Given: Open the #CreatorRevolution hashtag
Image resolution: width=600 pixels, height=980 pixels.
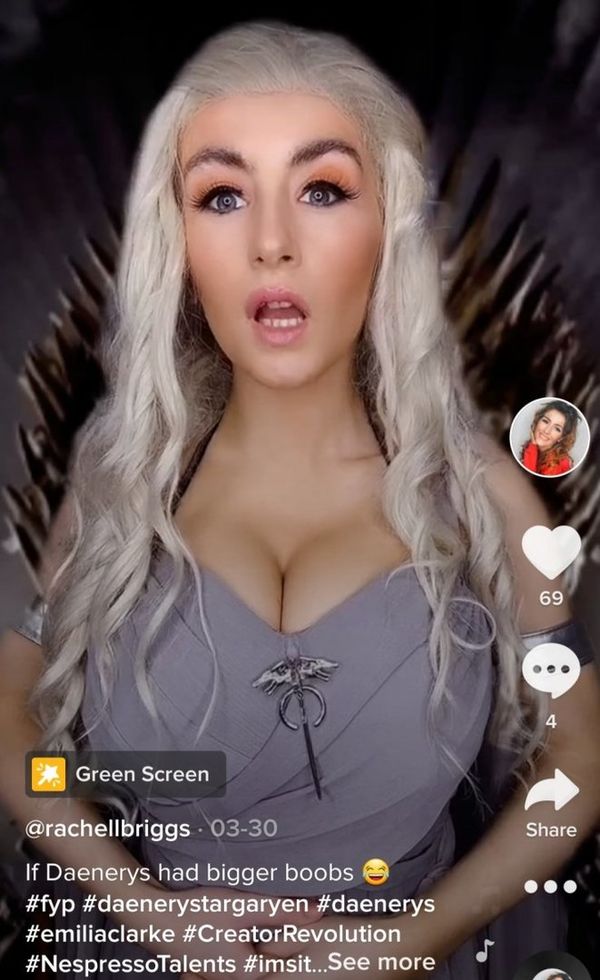Looking at the screenshot, I should pyautogui.click(x=292, y=934).
